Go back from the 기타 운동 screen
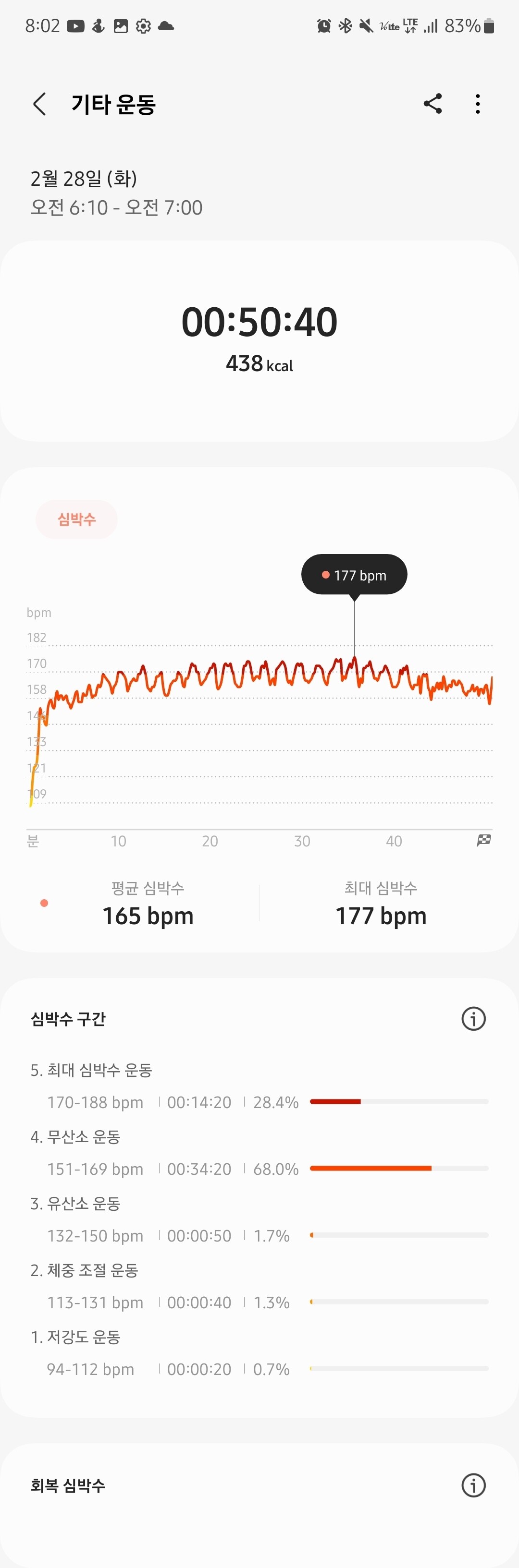Screen dimensions: 519x1568 click(39, 104)
